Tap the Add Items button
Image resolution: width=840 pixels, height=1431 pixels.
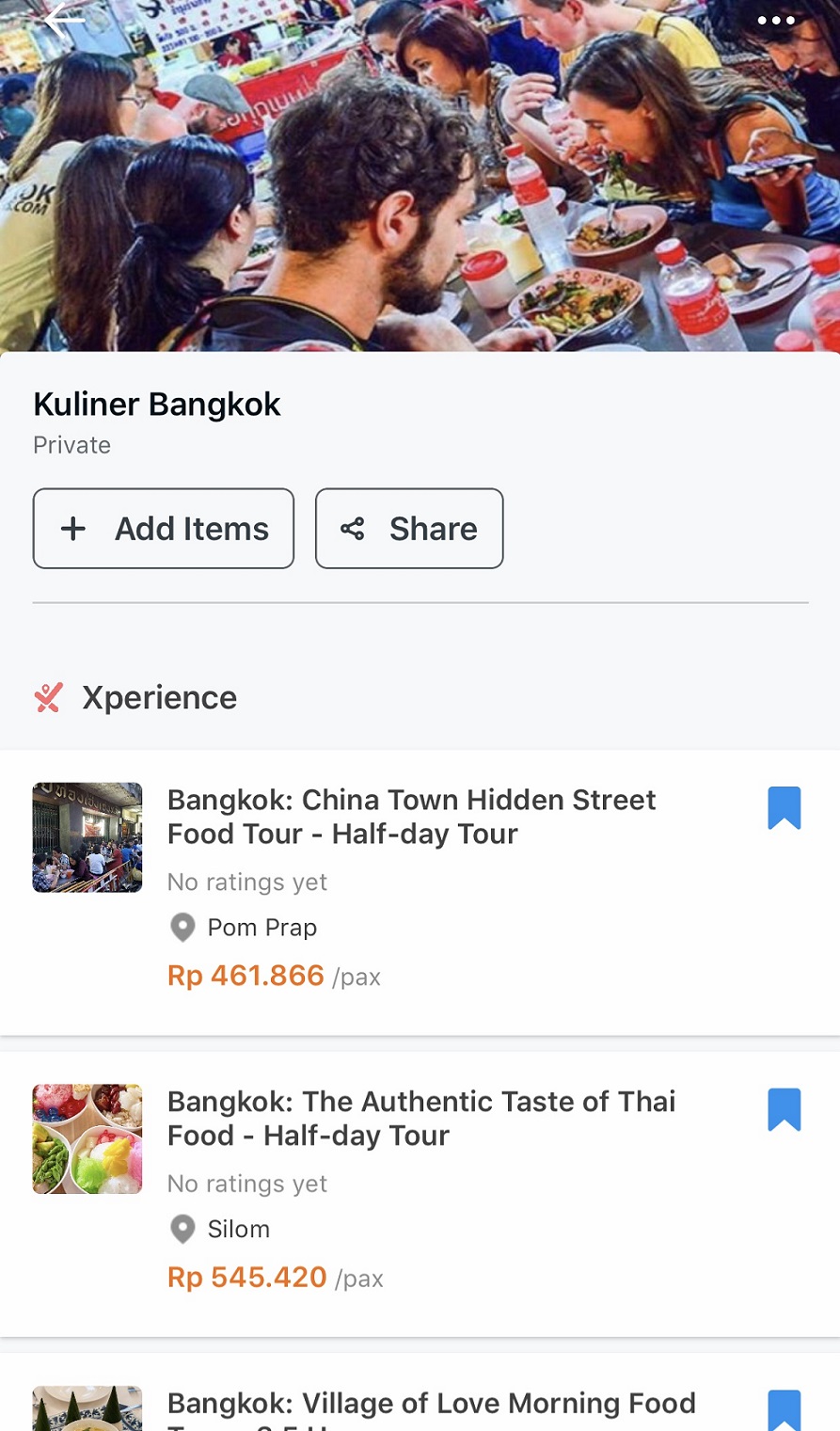[x=164, y=529]
